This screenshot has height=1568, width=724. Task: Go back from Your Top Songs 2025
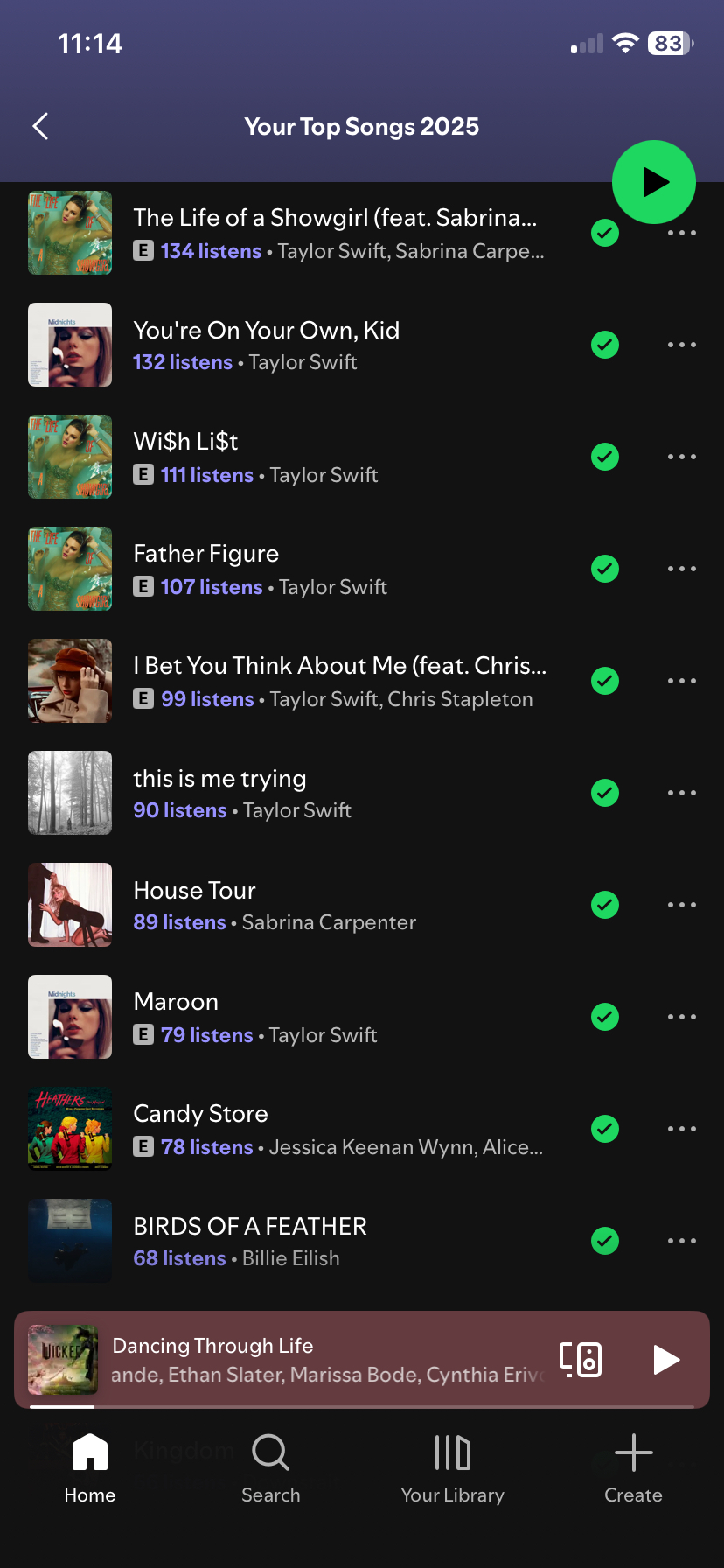[40, 127]
